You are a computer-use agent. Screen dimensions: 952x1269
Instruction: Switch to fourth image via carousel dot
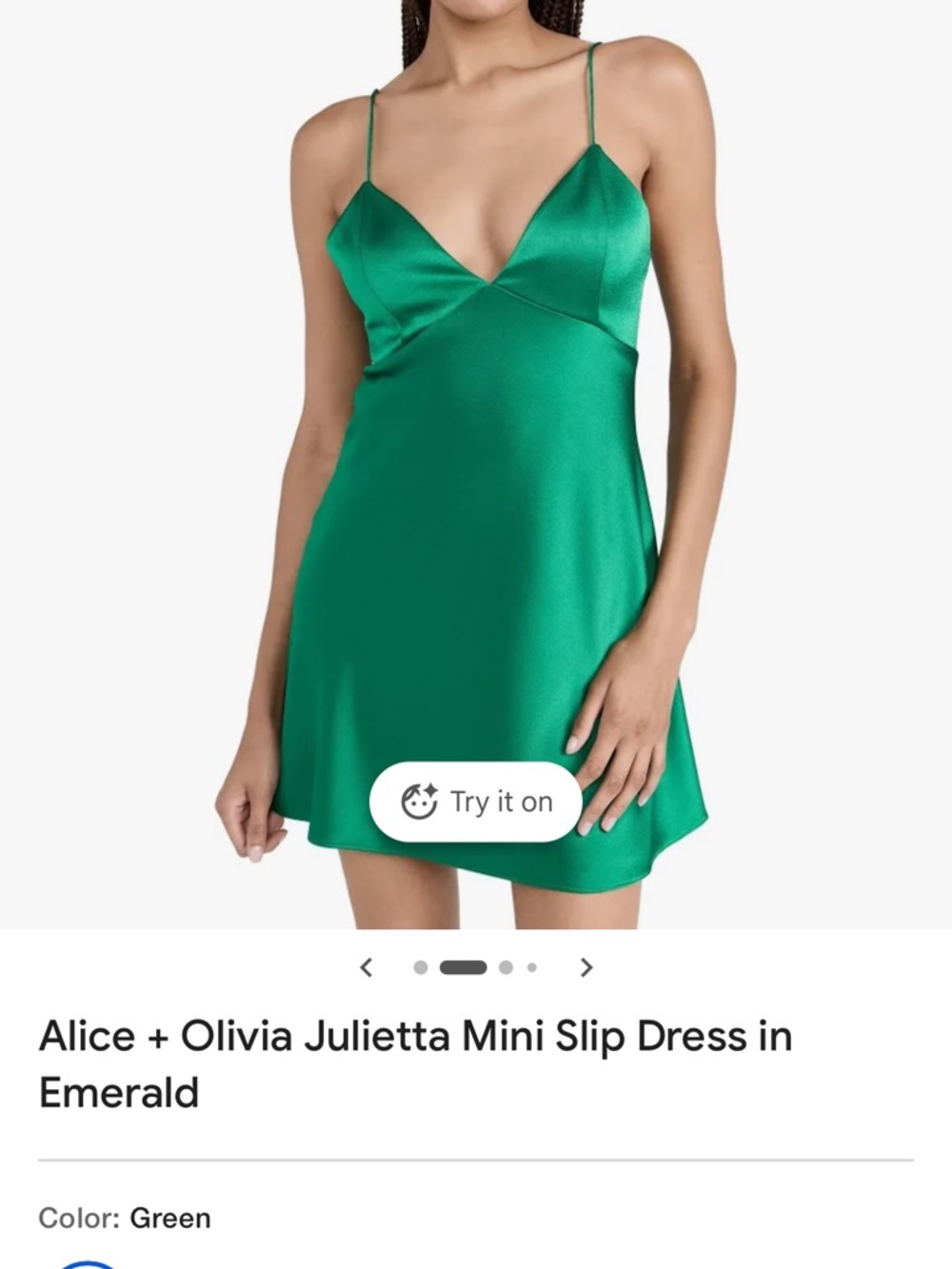[531, 967]
